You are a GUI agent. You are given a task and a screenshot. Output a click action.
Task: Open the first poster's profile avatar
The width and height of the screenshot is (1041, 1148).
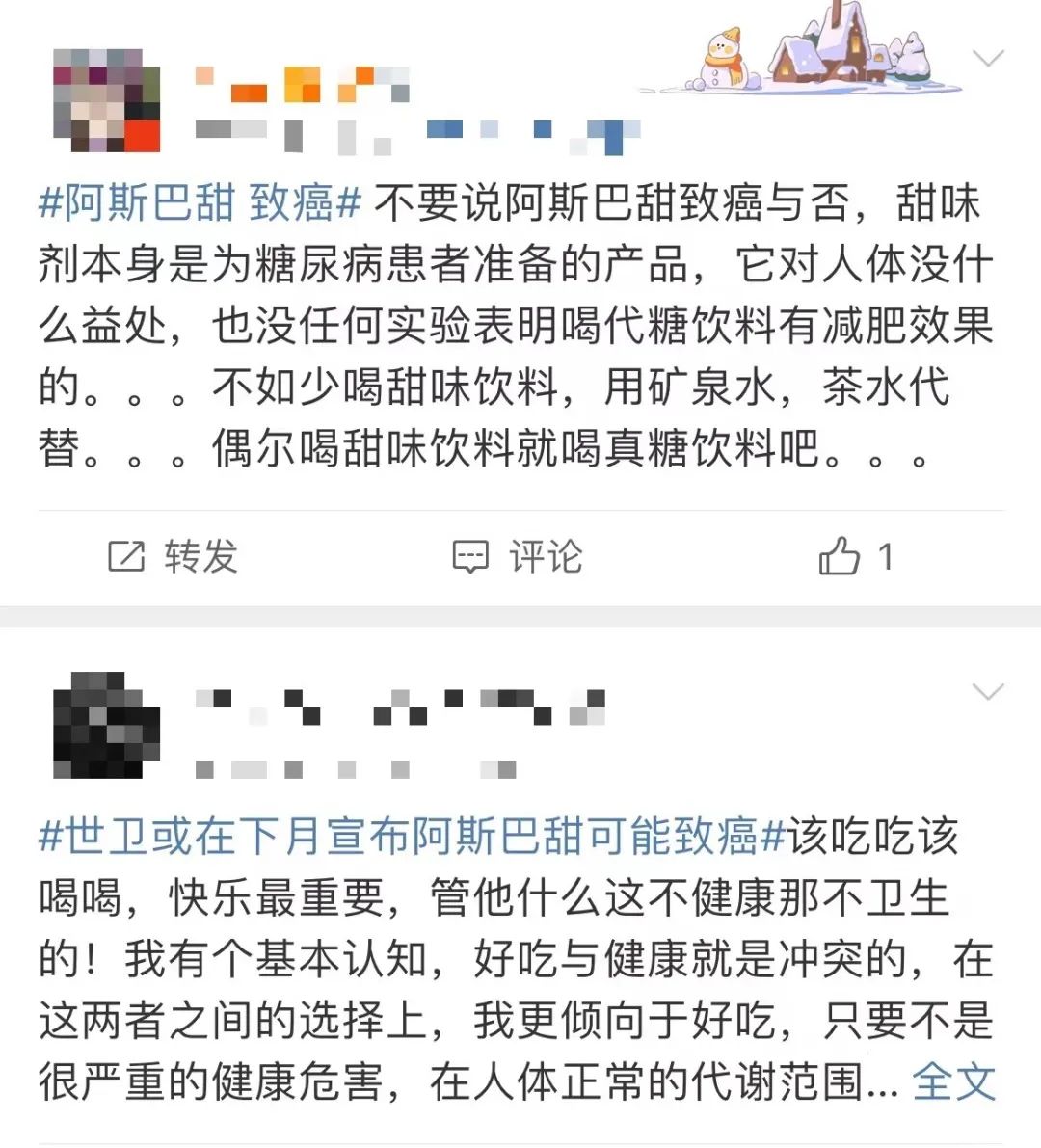tap(106, 100)
